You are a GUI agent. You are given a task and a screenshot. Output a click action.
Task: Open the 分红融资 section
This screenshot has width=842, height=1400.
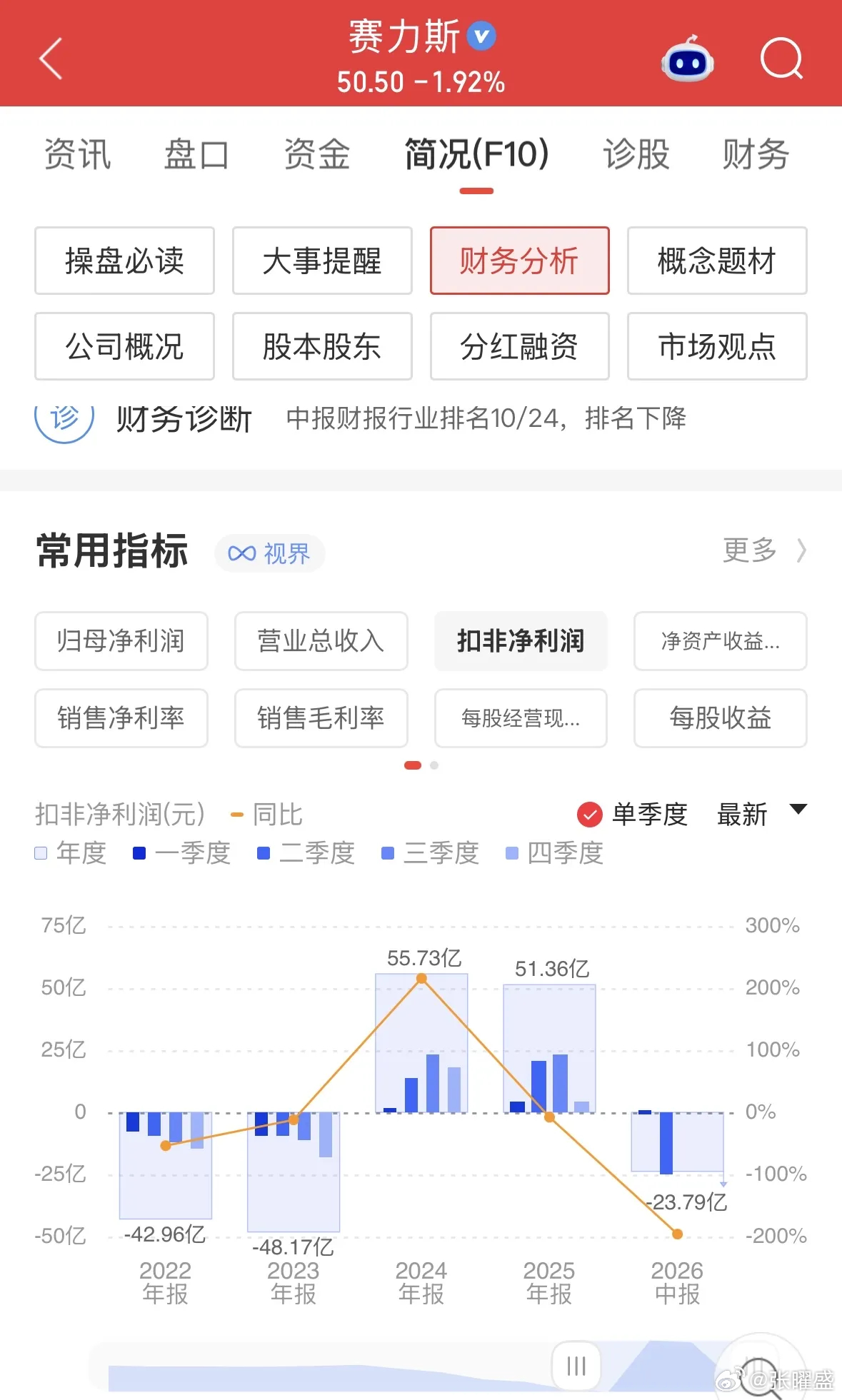pyautogui.click(x=519, y=346)
